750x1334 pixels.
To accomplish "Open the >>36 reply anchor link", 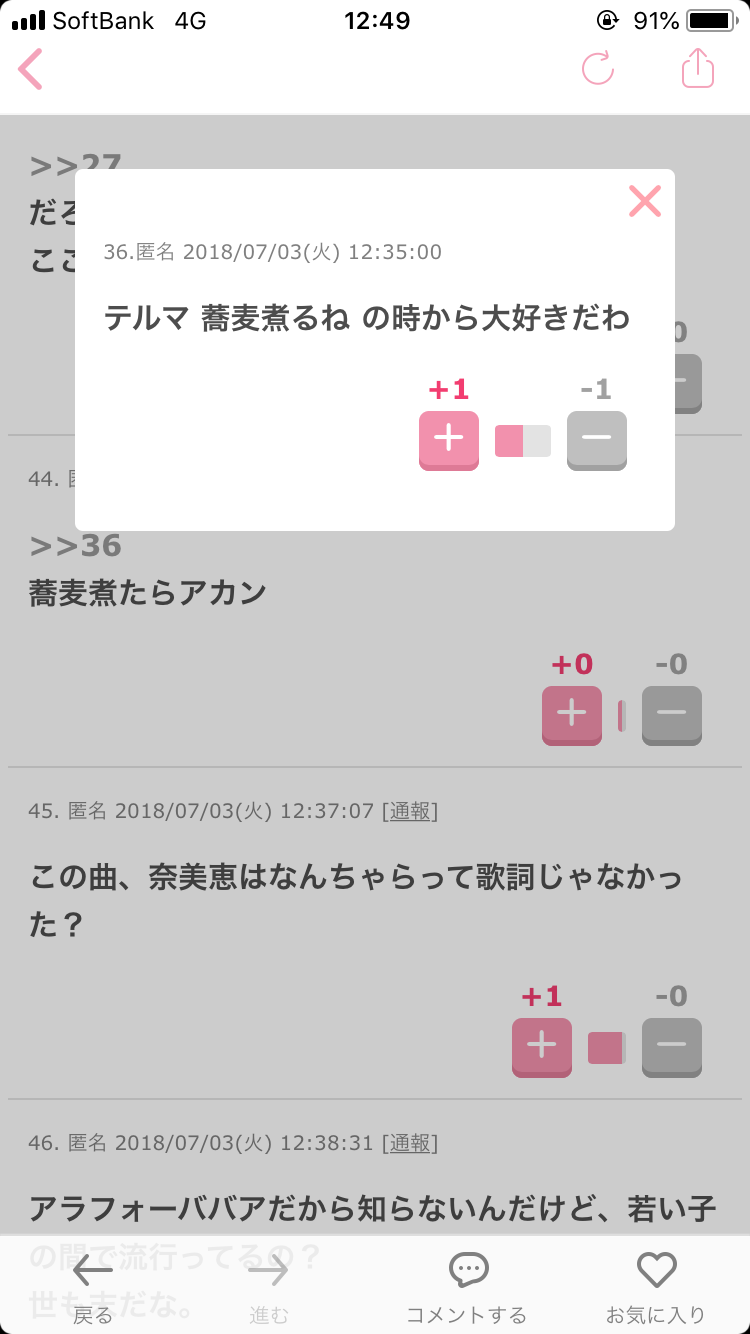I will 76,546.
